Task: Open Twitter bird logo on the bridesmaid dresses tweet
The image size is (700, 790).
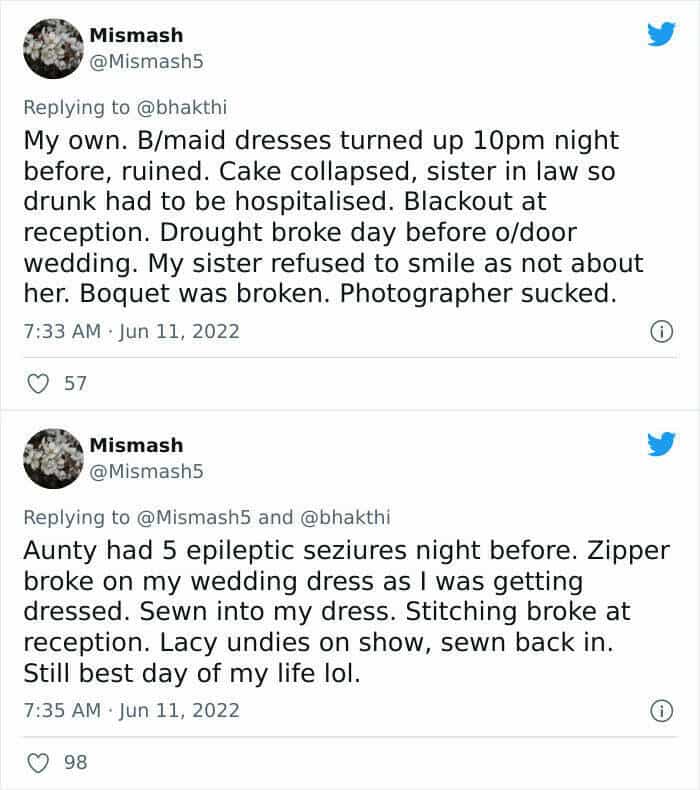Action: [x=660, y=36]
